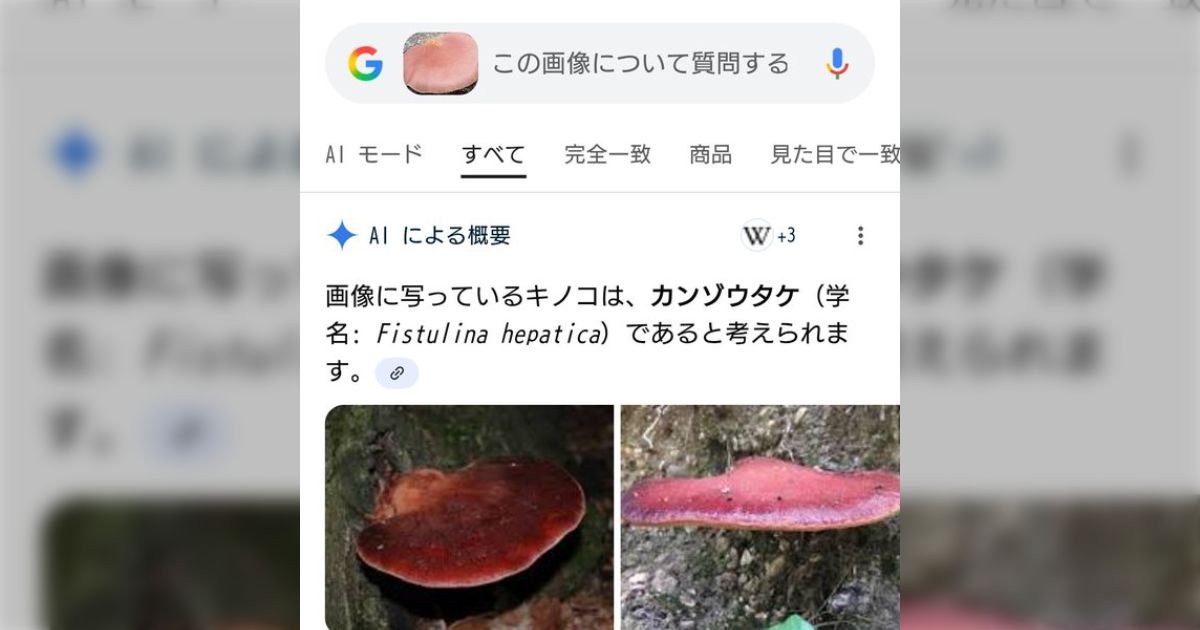Open the AI overview overflow menu
The height and width of the screenshot is (630, 1200).
point(860,236)
